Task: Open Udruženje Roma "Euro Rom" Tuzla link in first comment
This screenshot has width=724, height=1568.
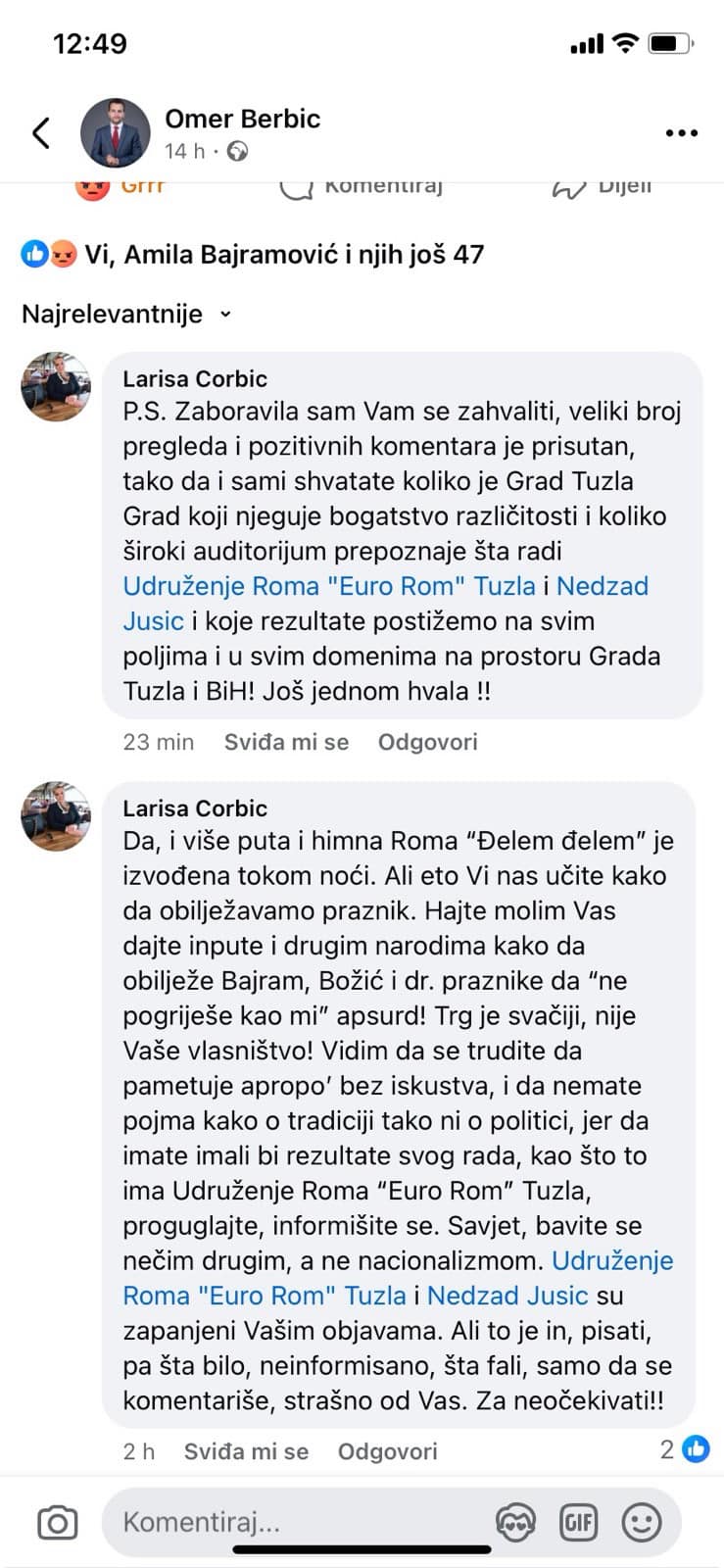Action: pos(329,586)
